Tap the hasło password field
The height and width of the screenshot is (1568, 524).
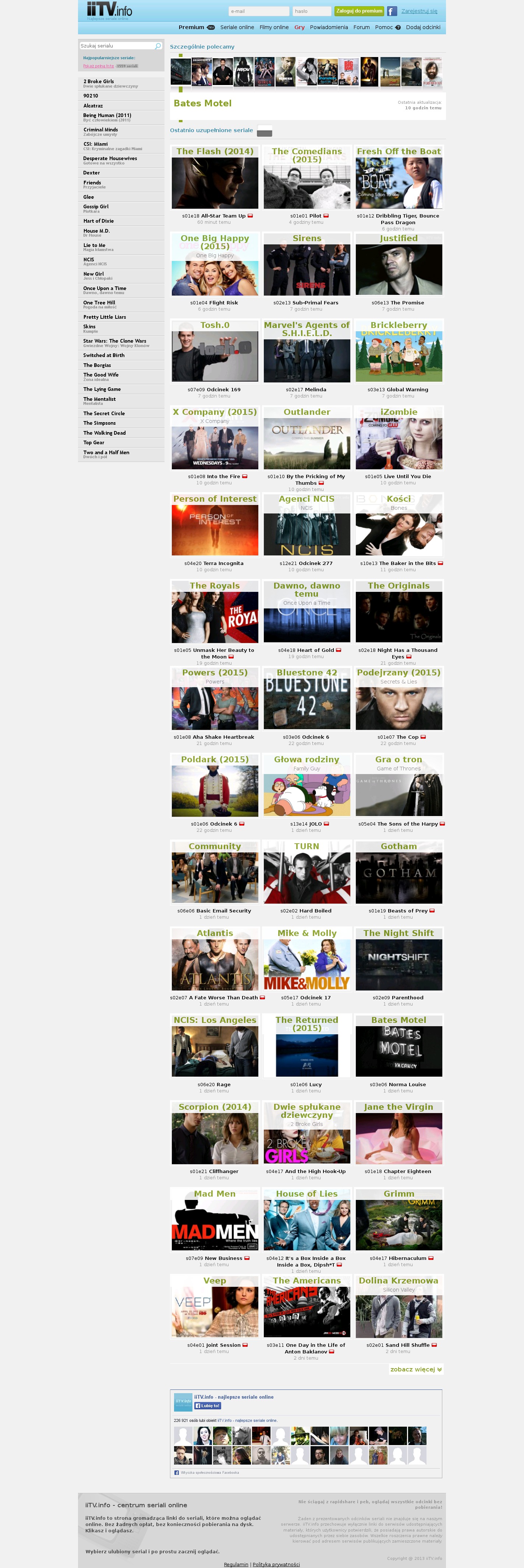(311, 11)
